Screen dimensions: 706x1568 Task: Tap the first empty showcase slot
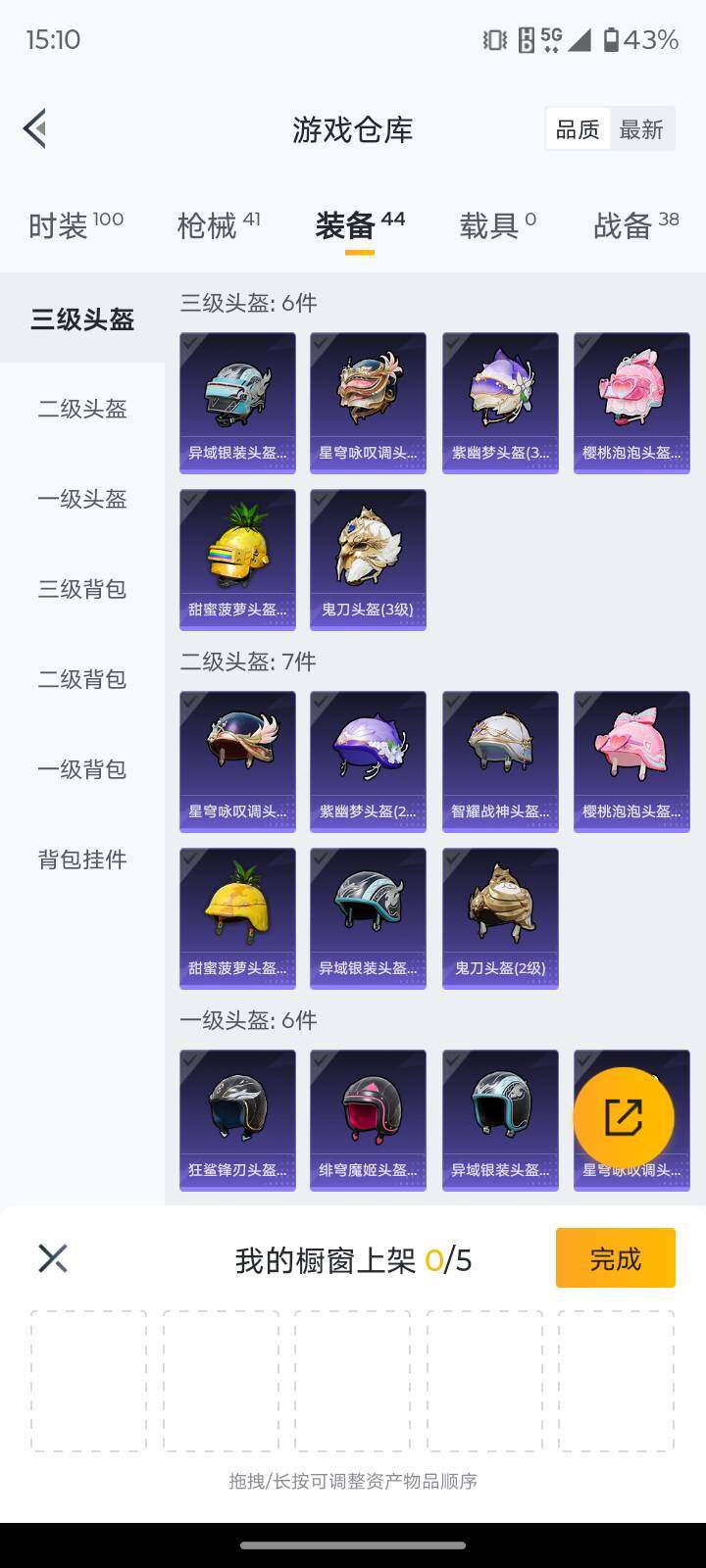pyautogui.click(x=87, y=1380)
